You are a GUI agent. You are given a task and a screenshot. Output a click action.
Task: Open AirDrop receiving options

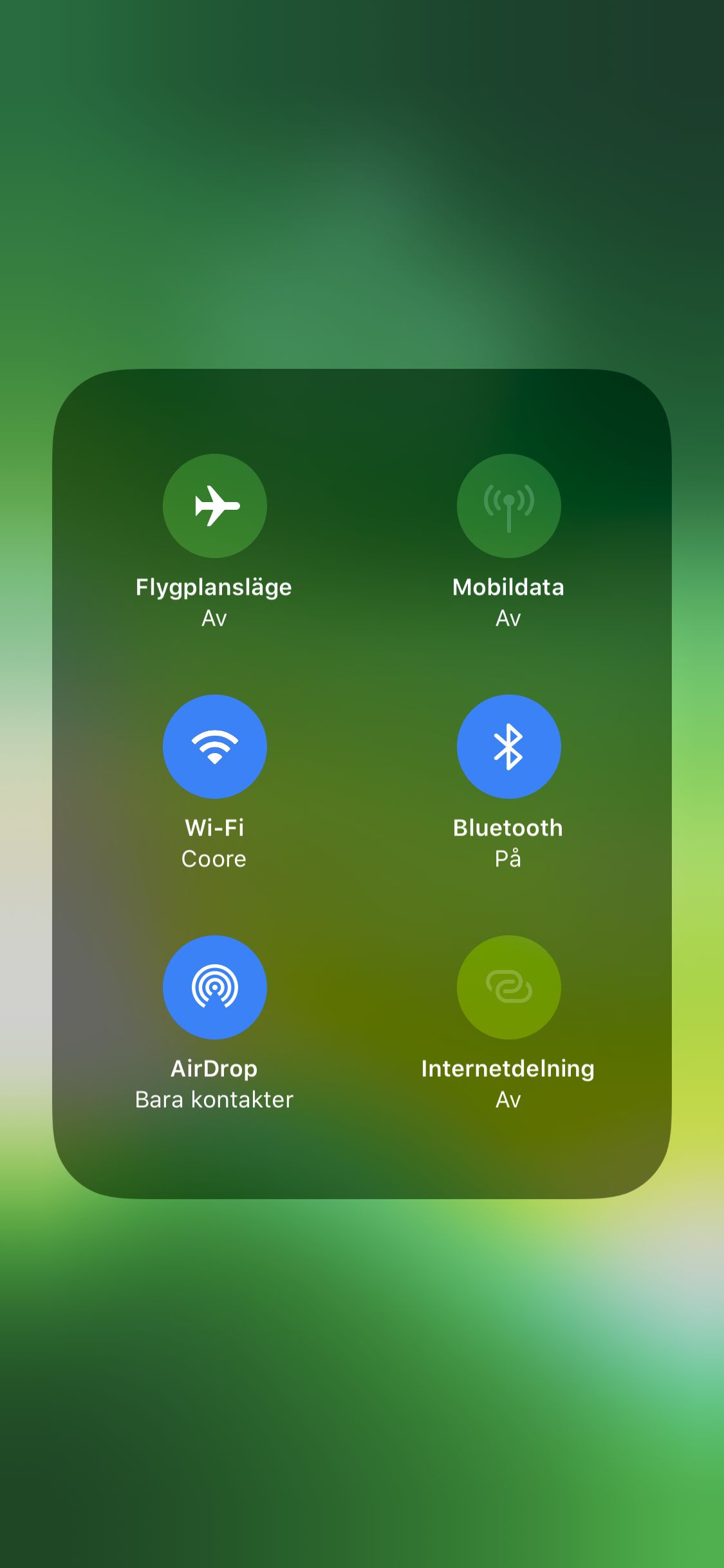coord(214,987)
